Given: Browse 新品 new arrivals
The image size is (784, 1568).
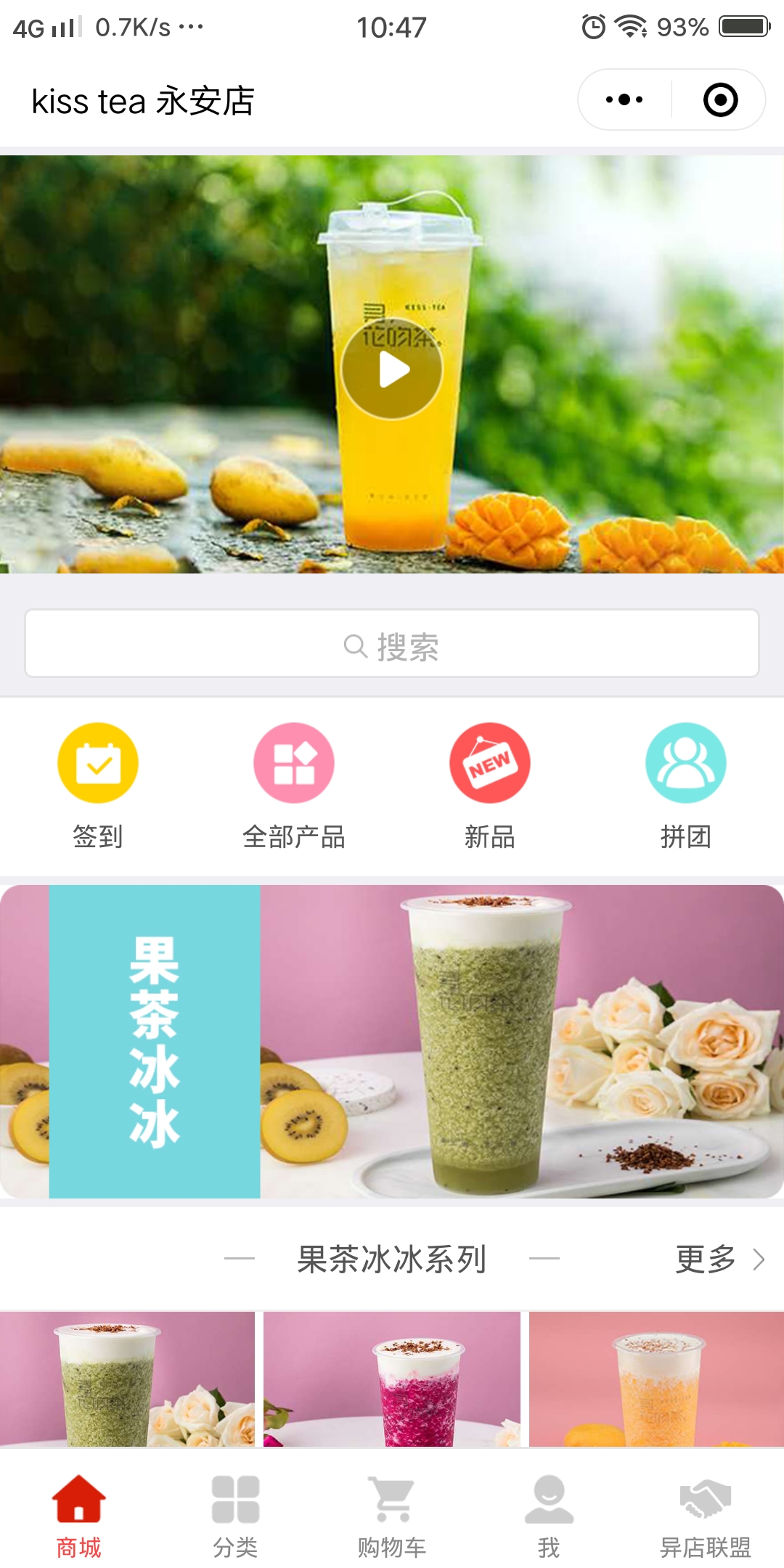Looking at the screenshot, I should pyautogui.click(x=490, y=784).
